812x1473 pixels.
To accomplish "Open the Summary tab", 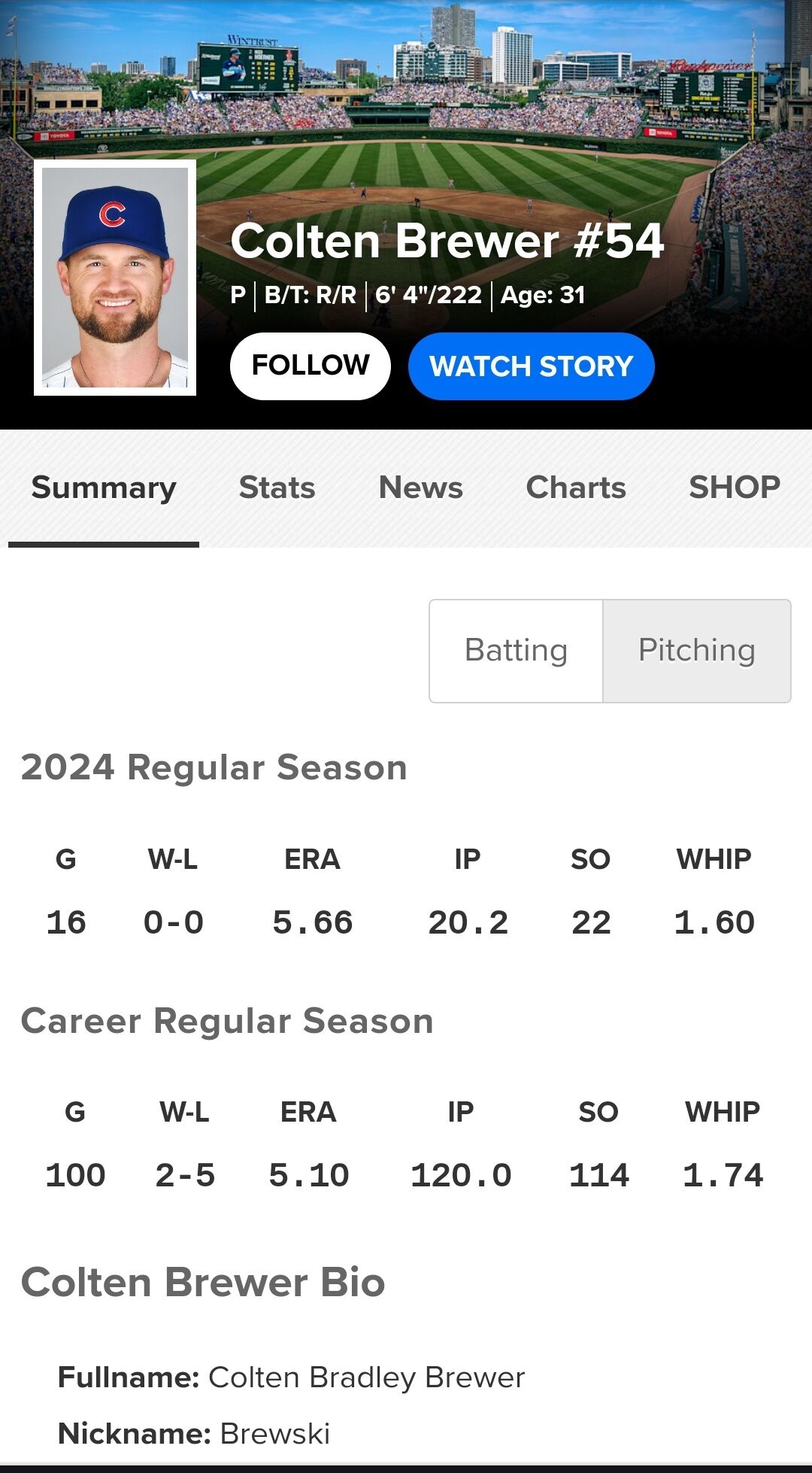I will (104, 487).
